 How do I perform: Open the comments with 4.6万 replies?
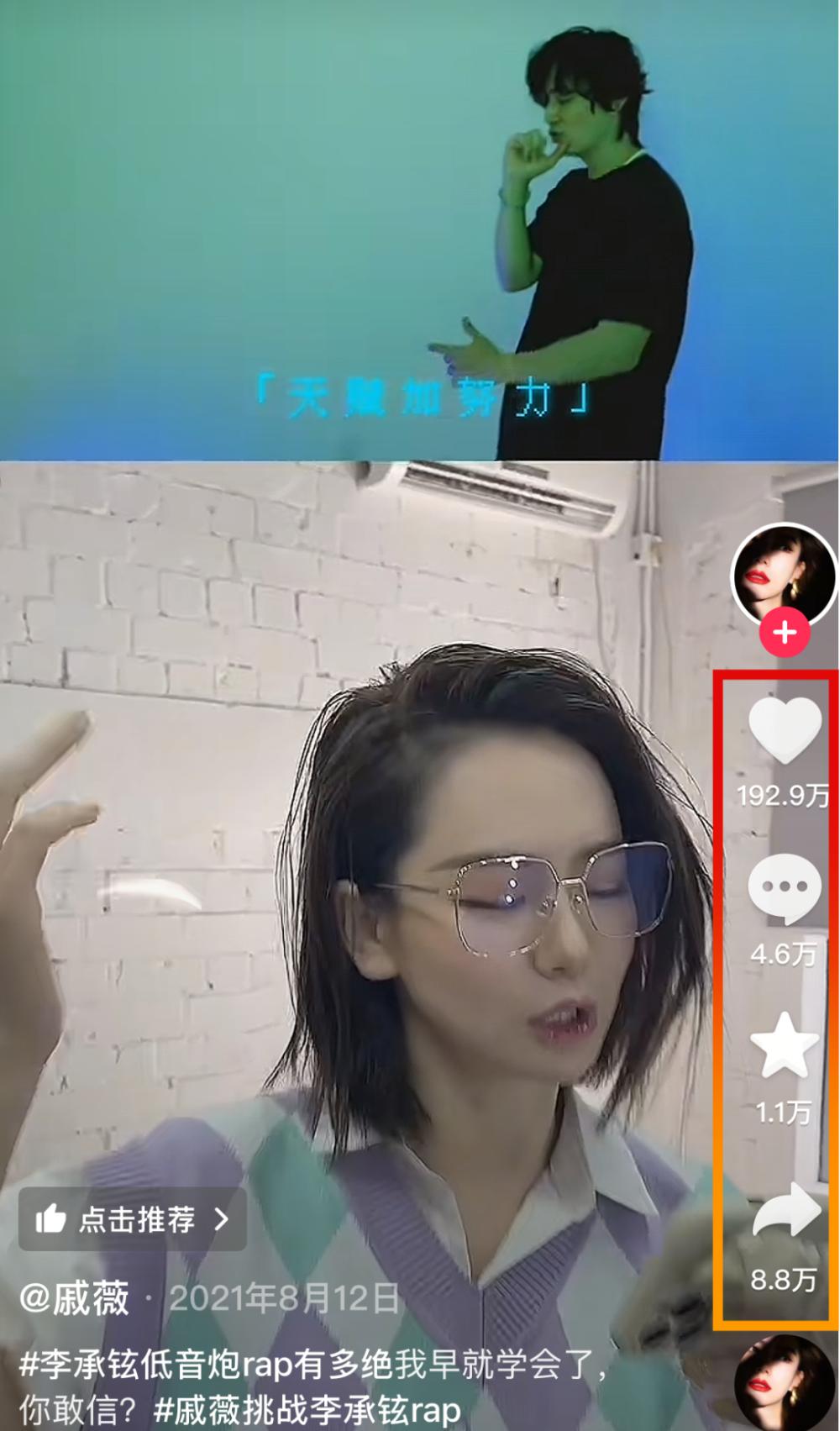[784, 889]
